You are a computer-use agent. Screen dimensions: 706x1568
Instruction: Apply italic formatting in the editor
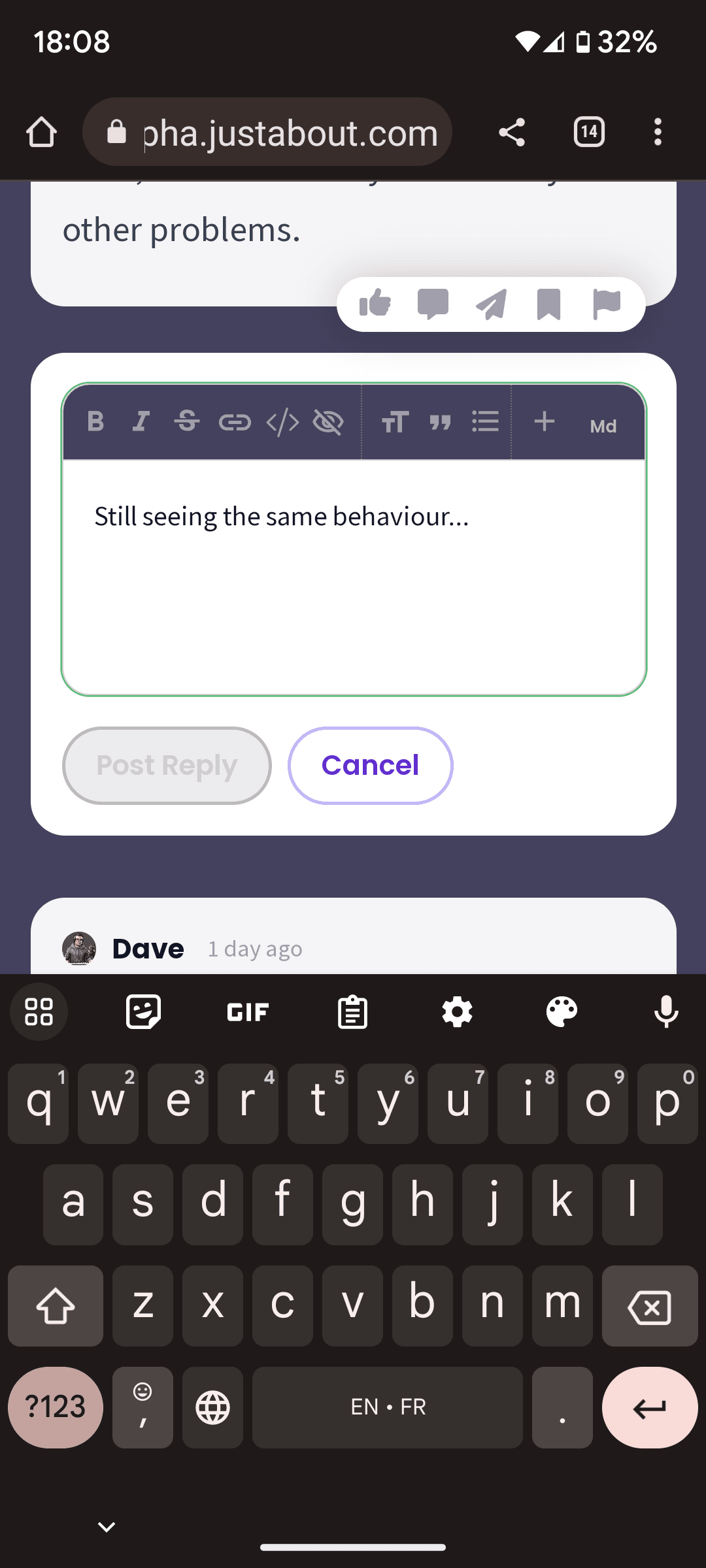click(141, 422)
